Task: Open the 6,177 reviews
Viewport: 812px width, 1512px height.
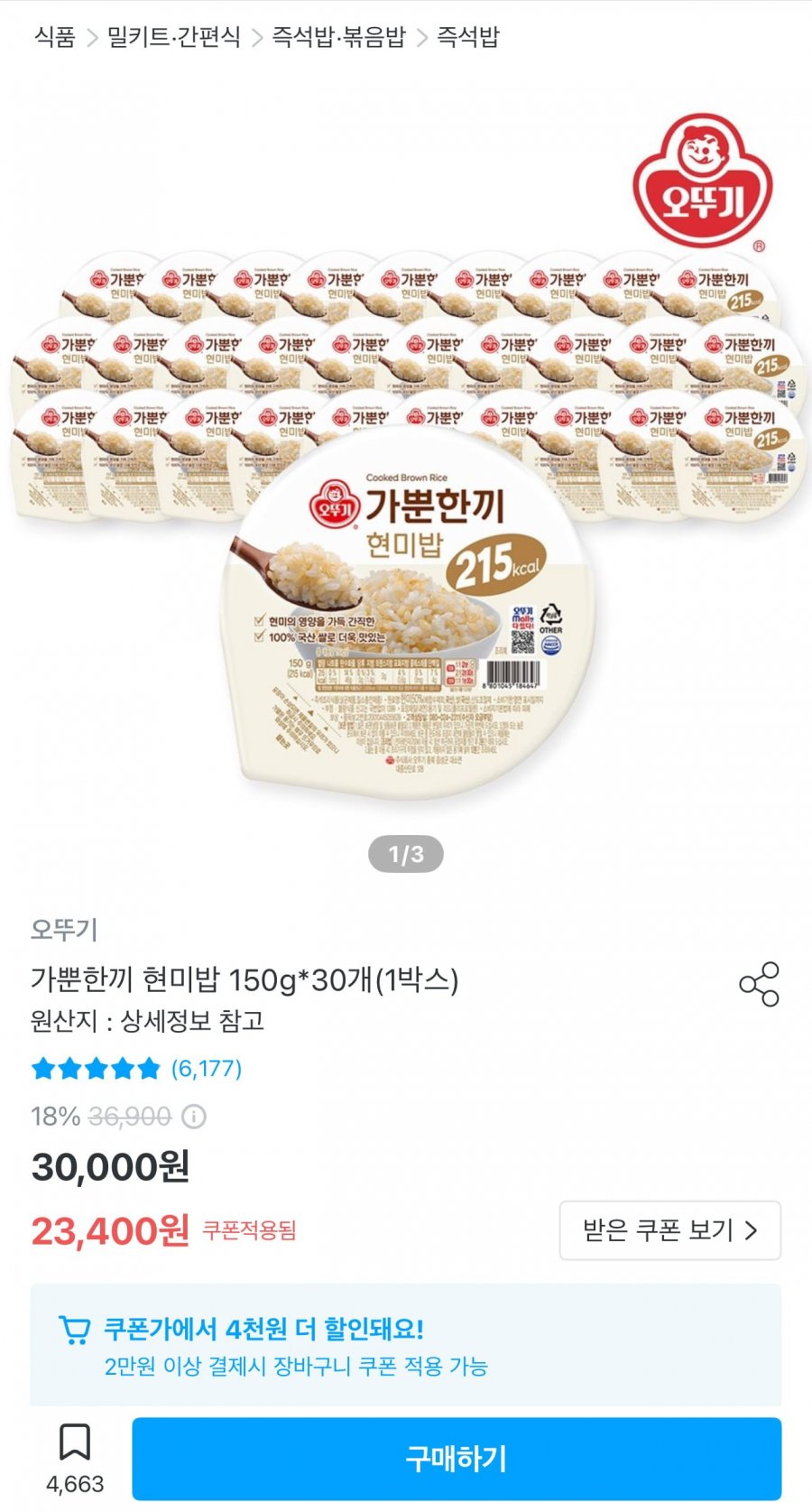Action: point(206,1069)
